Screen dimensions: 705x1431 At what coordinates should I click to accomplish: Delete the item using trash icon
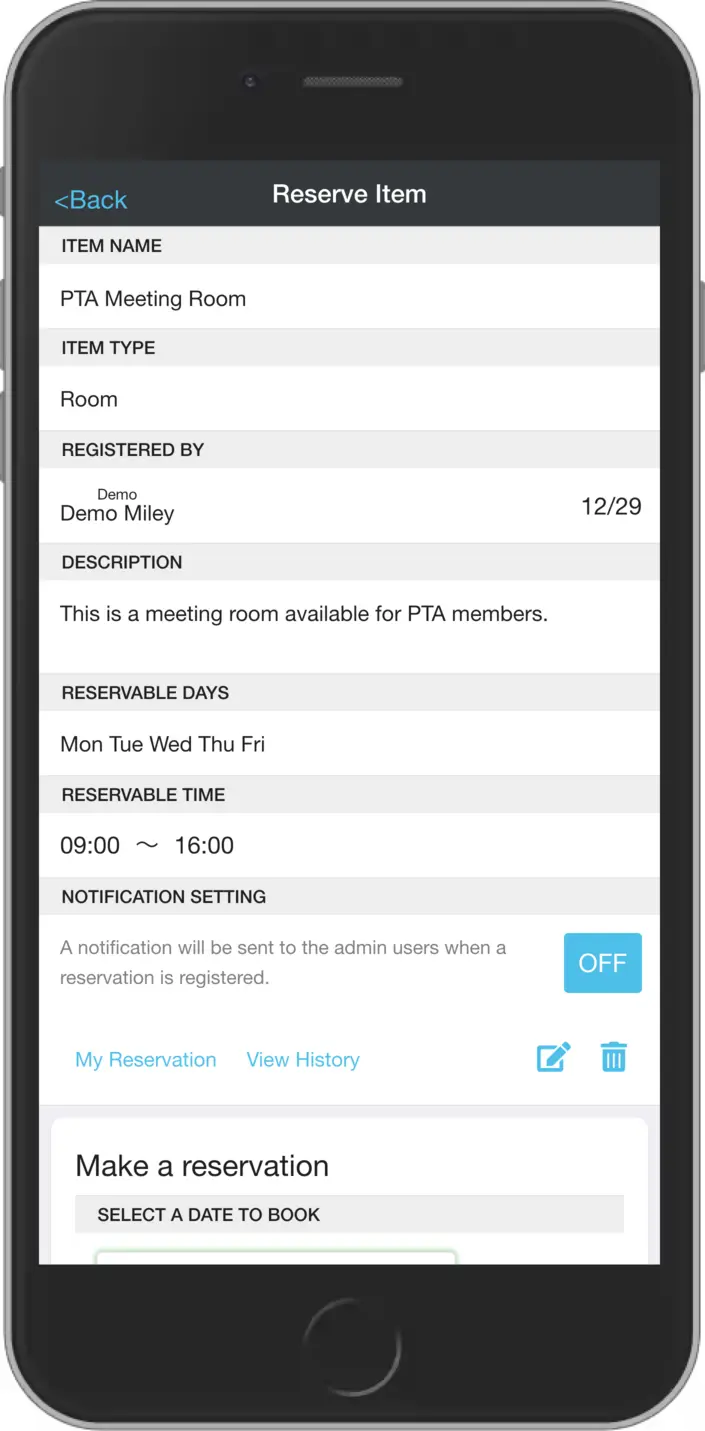(613, 1058)
